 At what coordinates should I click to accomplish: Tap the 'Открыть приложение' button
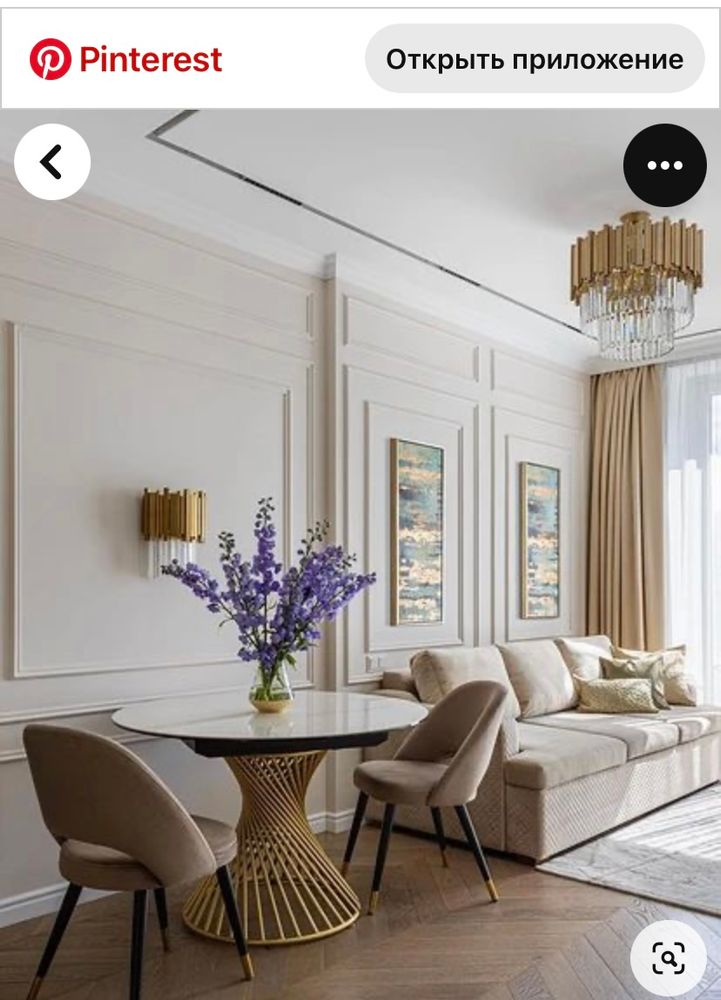tap(534, 59)
